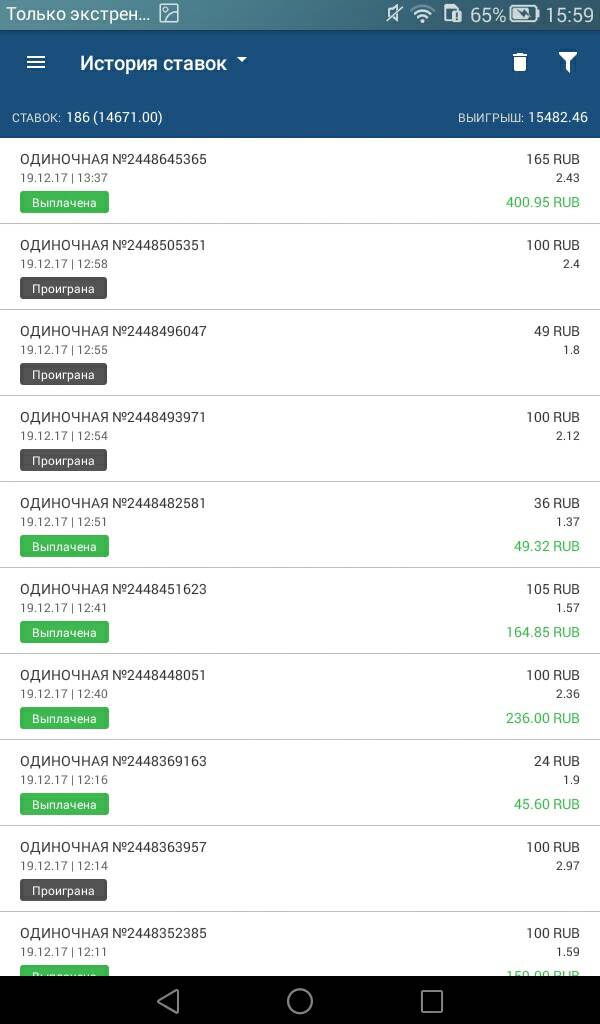
Task: Select the lost bet №2448363957
Action: pos(300,868)
